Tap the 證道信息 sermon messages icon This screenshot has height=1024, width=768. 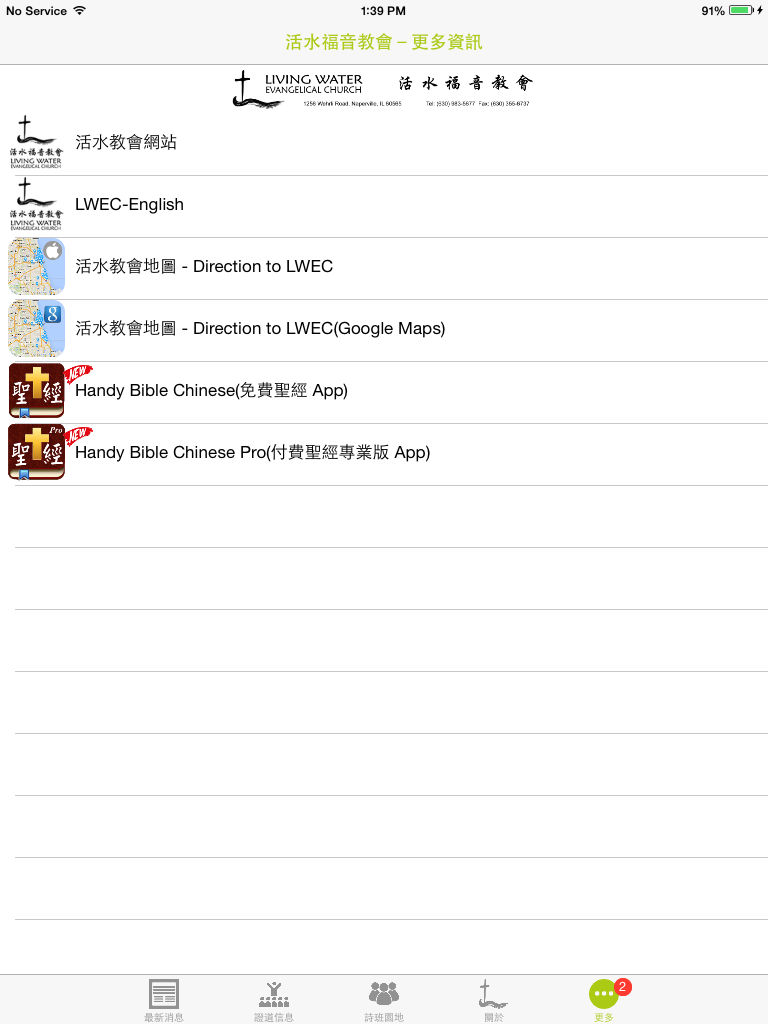273,994
